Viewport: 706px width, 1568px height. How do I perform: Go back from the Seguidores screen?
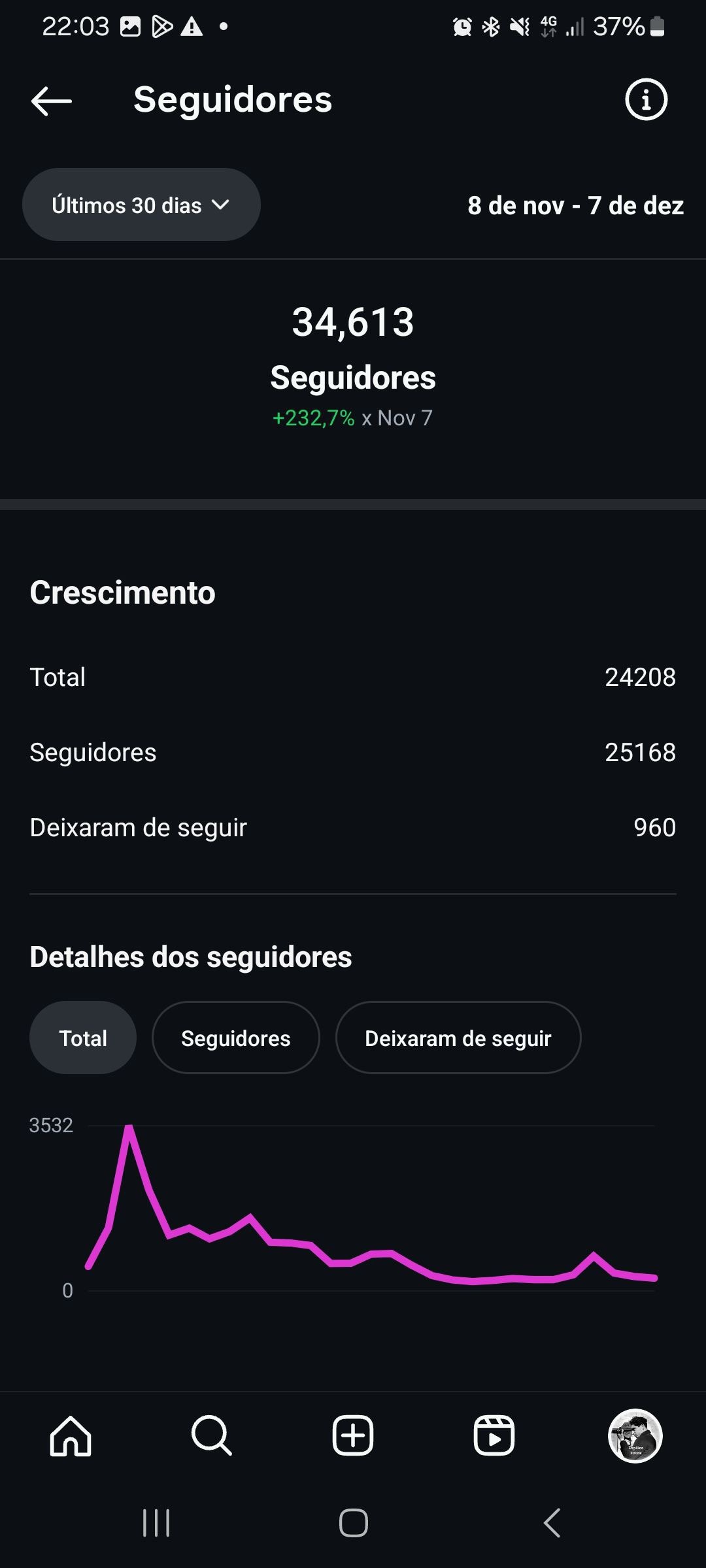point(51,101)
